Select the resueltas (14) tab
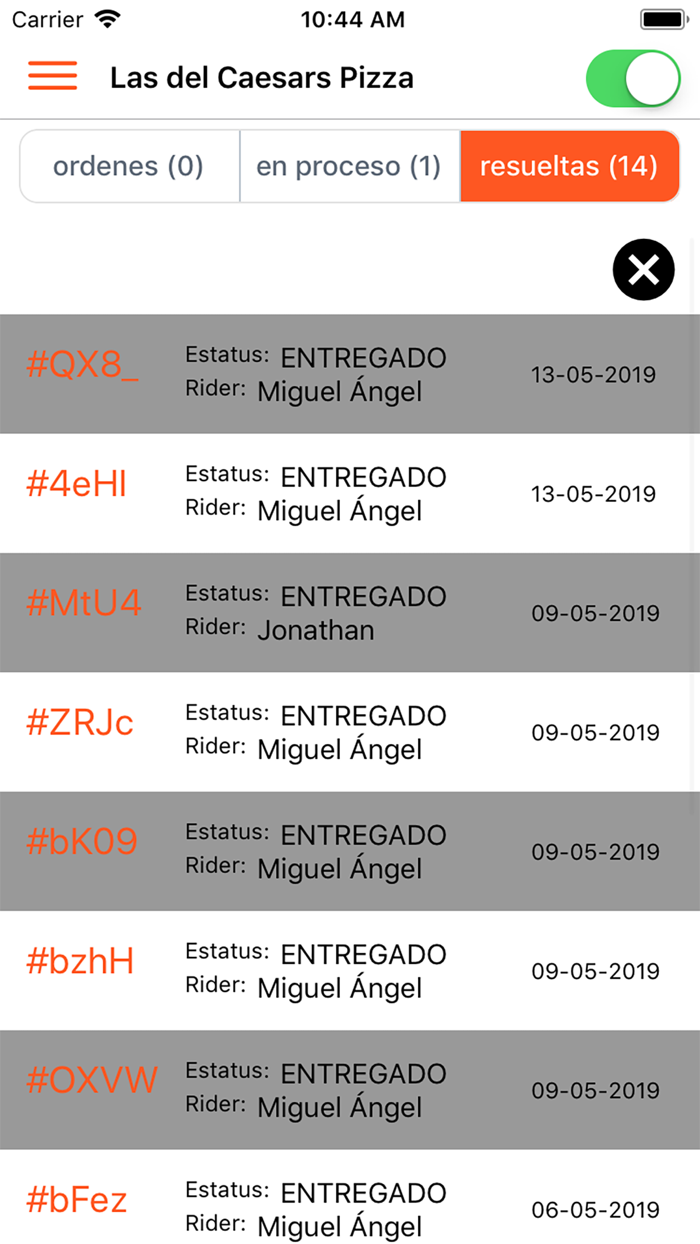The width and height of the screenshot is (700, 1244). click(x=570, y=166)
